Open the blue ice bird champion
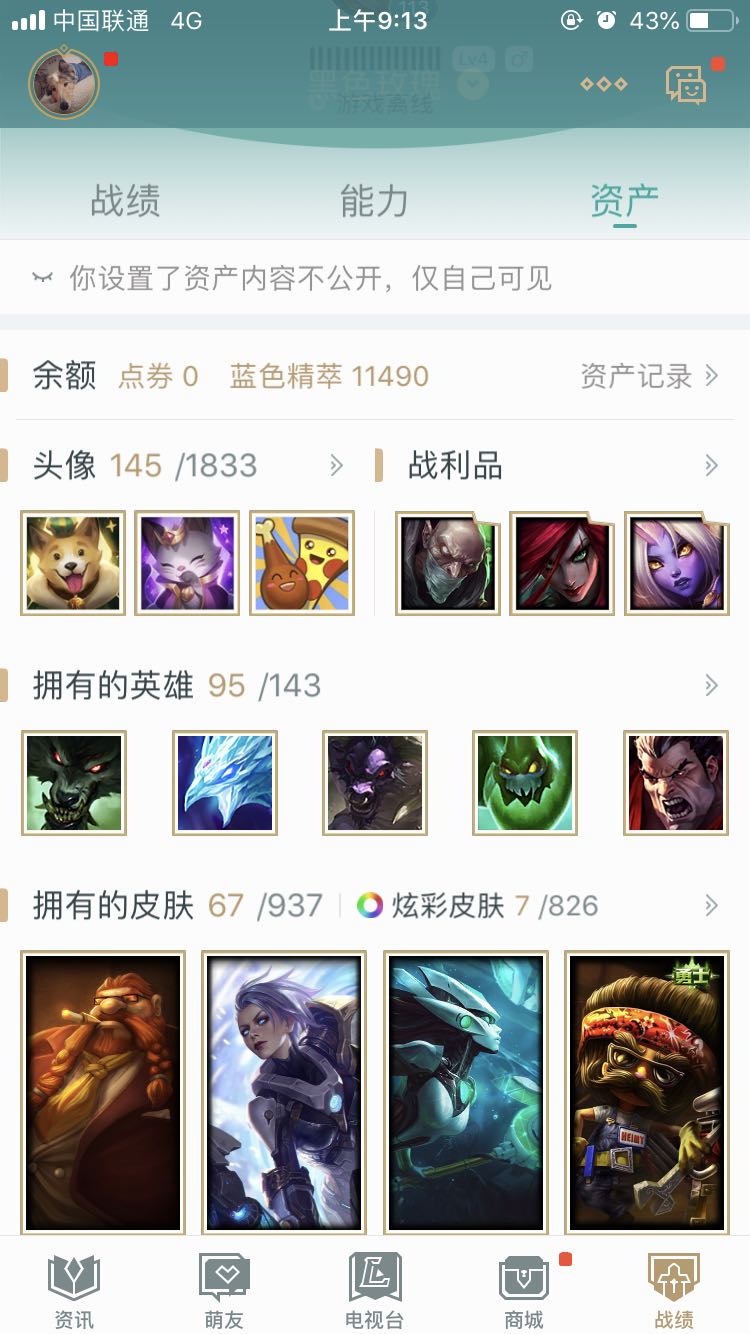 (224, 783)
